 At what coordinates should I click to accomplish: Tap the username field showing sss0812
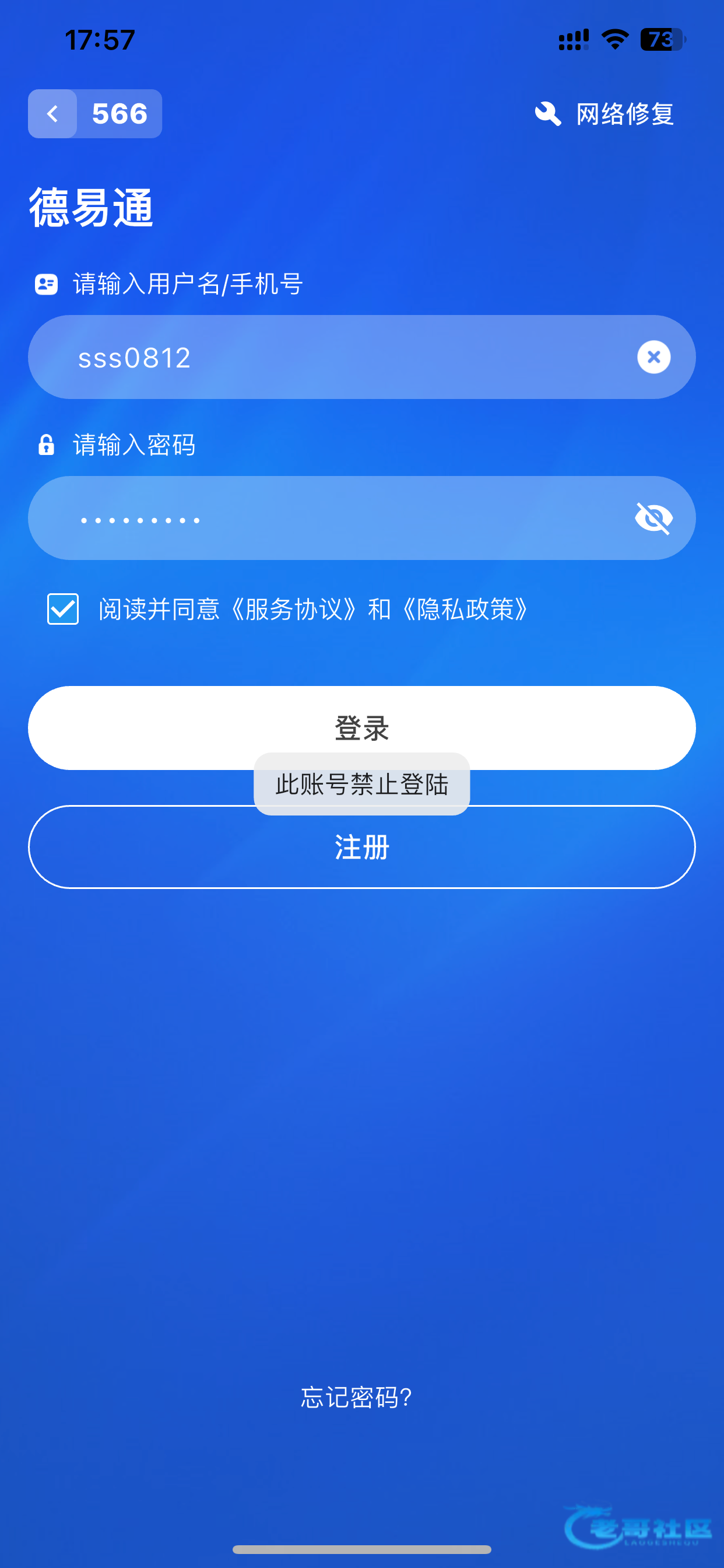(361, 356)
